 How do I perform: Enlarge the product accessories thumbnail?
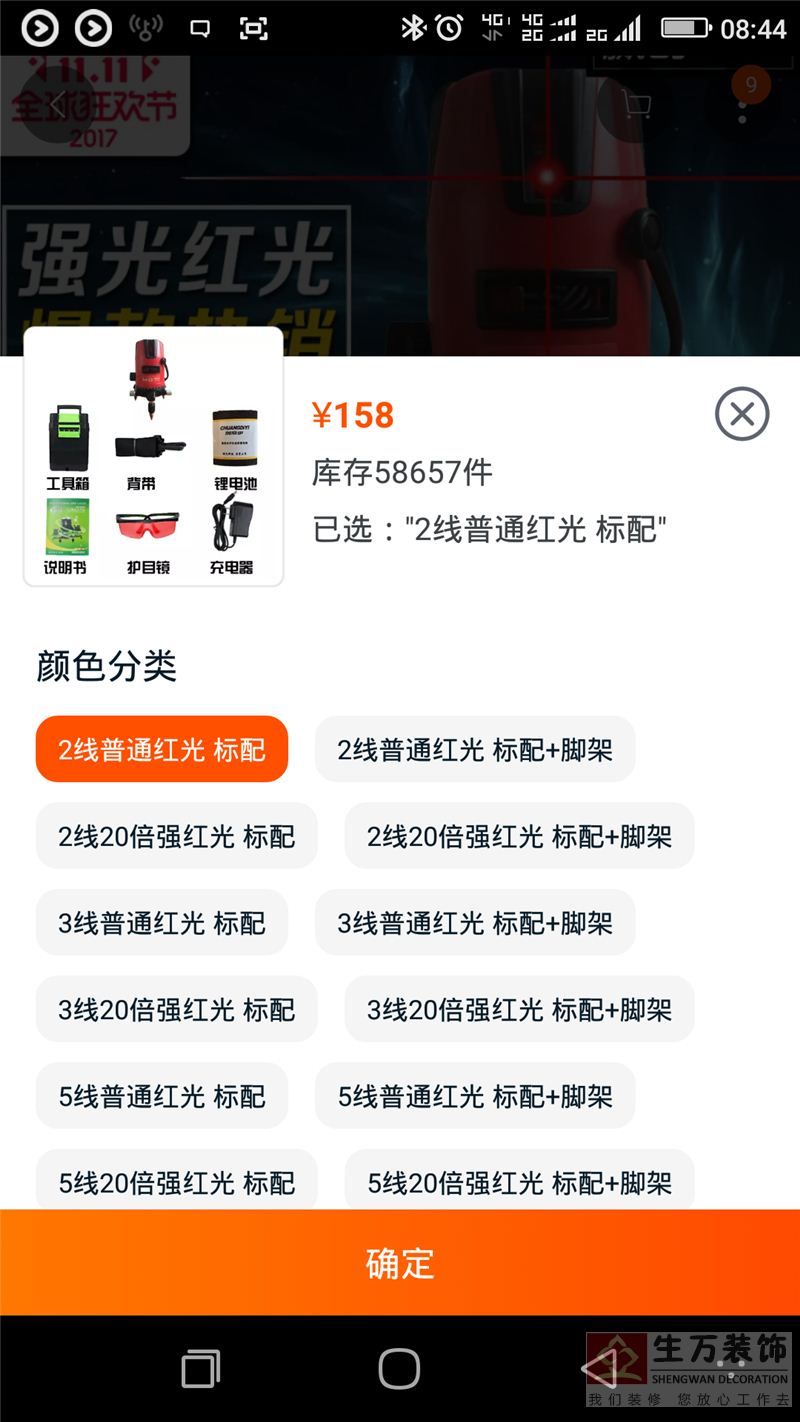153,456
